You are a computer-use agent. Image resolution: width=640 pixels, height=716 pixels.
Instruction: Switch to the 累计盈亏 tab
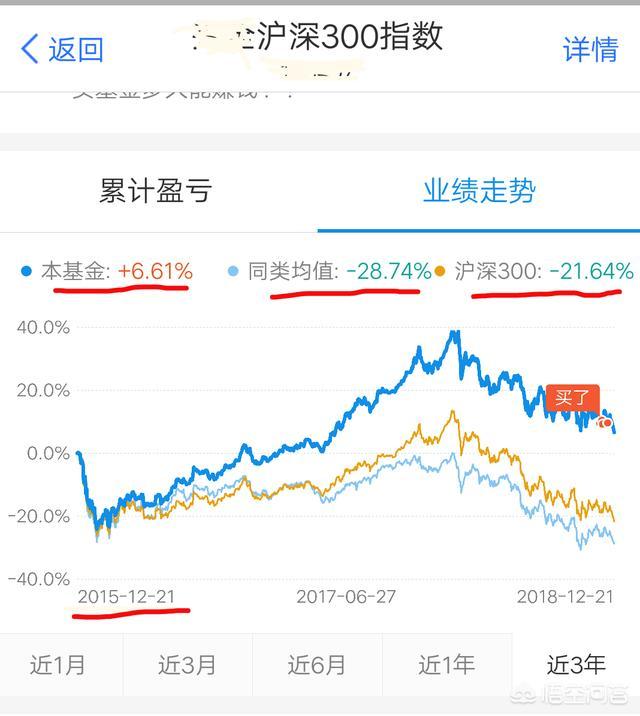click(x=156, y=191)
